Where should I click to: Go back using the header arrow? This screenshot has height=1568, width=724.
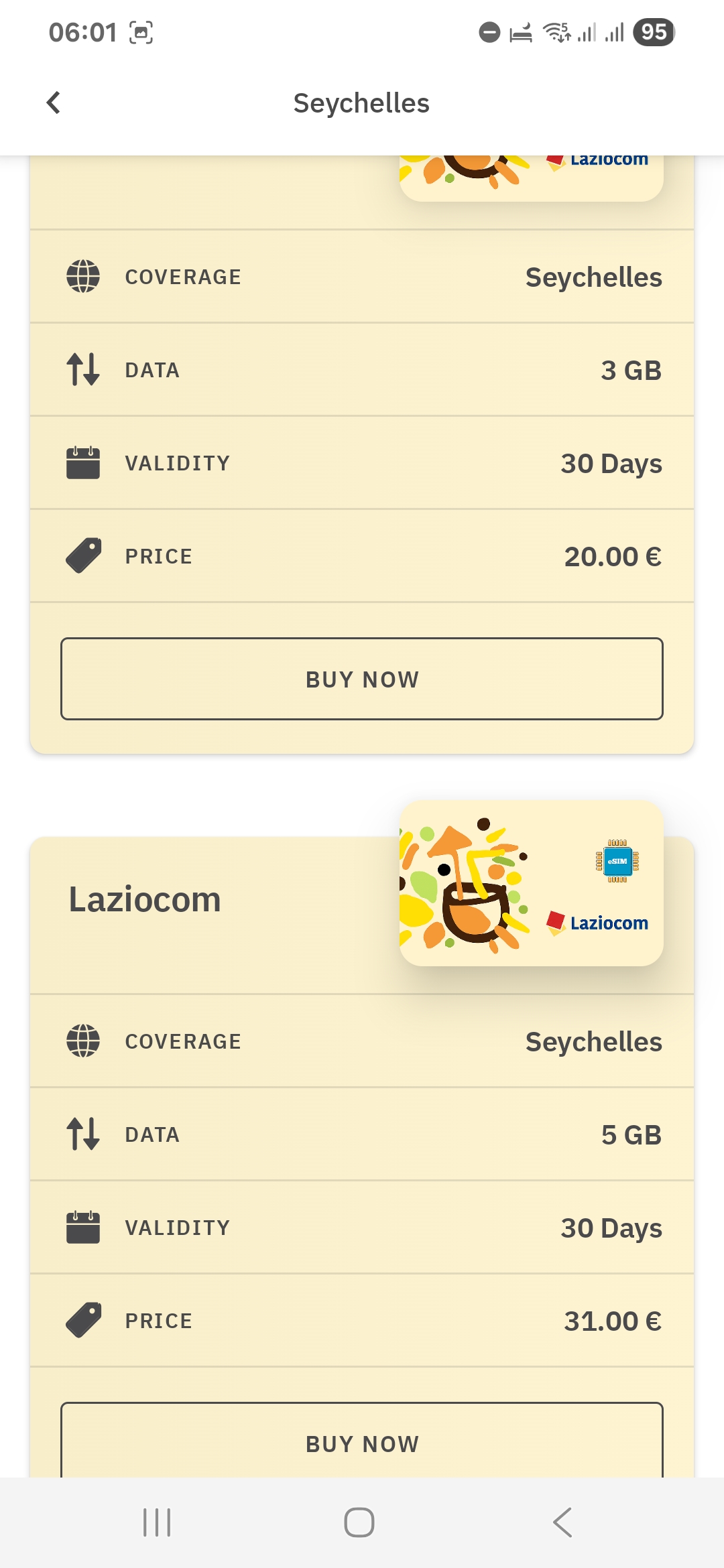point(54,103)
